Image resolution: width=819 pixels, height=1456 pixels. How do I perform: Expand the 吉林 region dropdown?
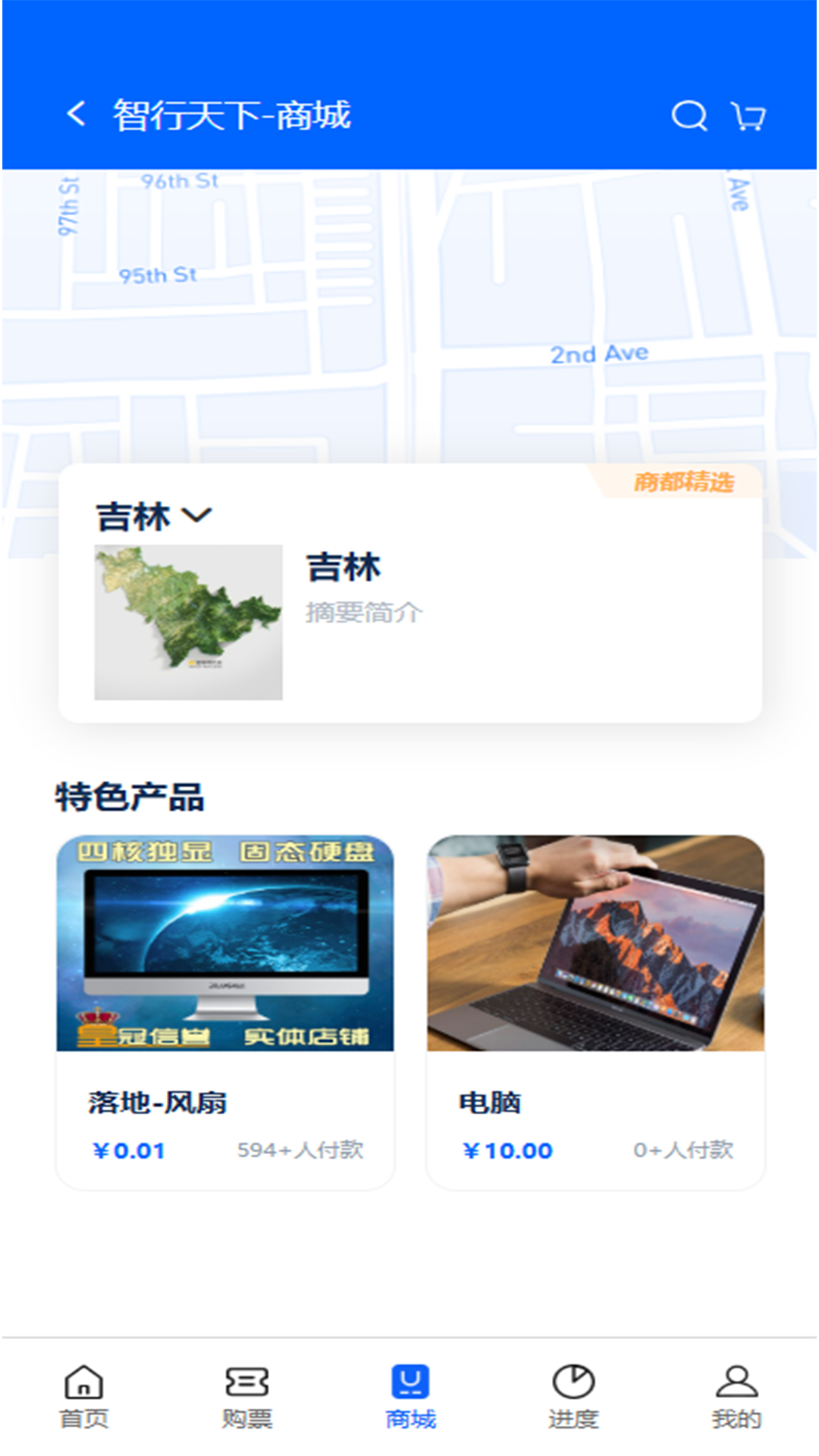[154, 516]
